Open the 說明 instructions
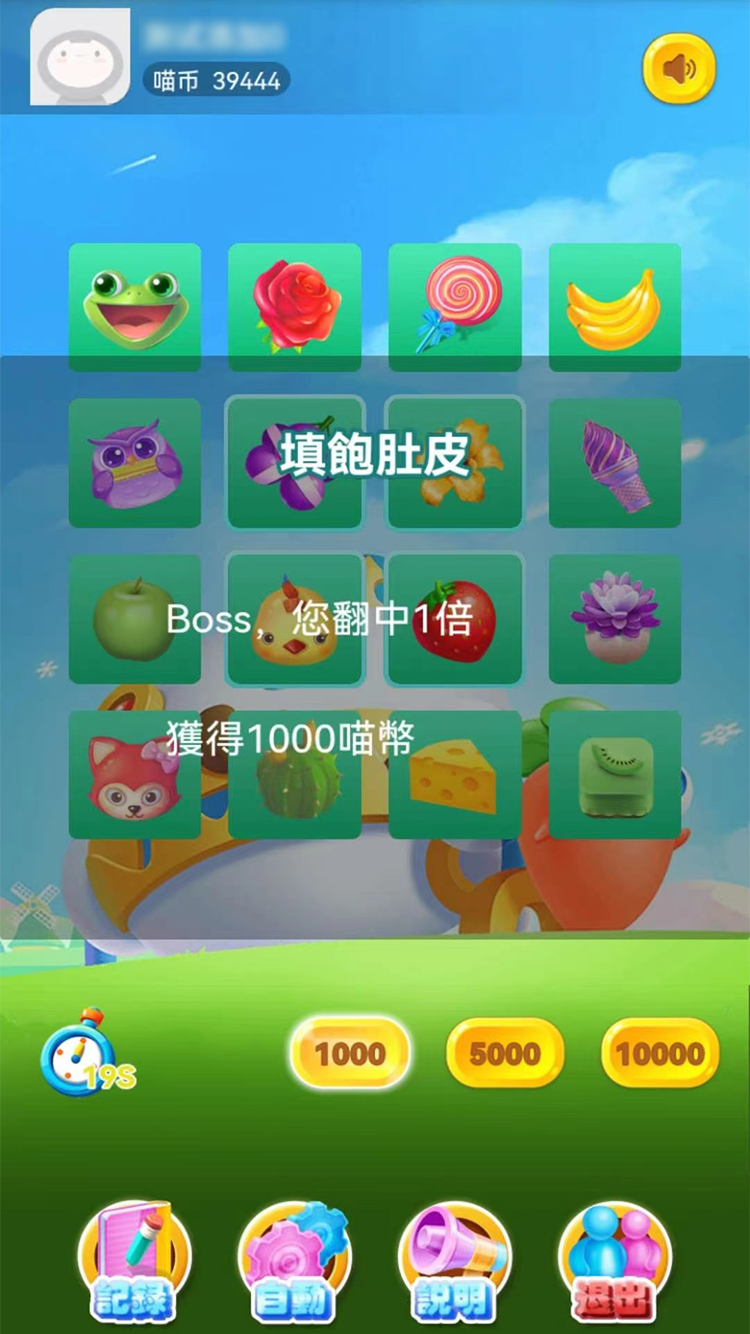This screenshot has width=750, height=1334. pos(454,1262)
